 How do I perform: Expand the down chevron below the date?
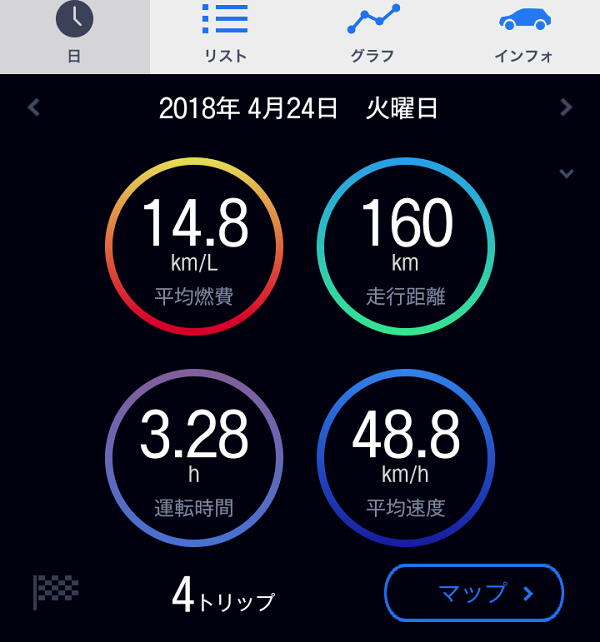coord(566,173)
